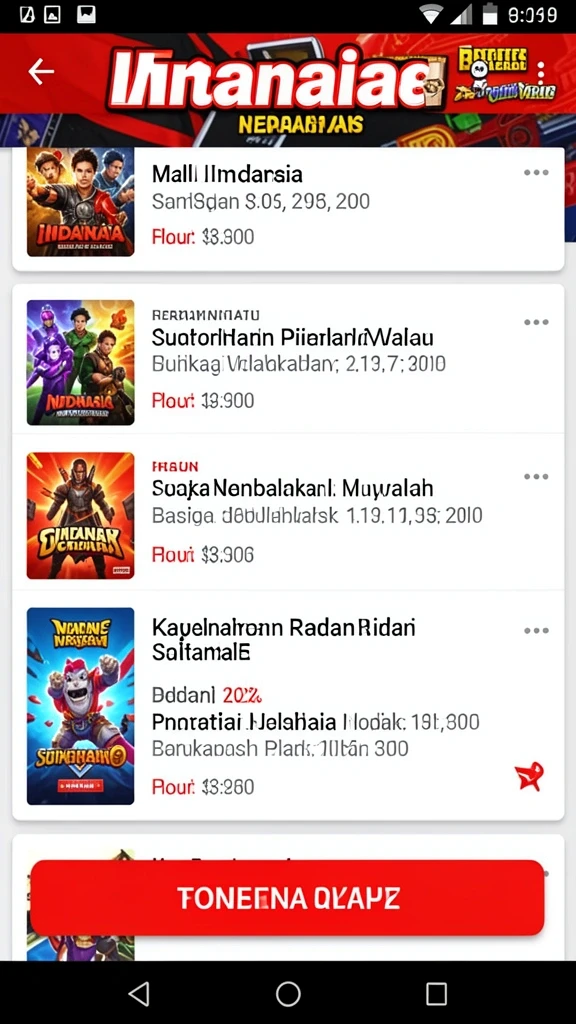Show more options for Kayelnalronn Radan Ridari
This screenshot has width=576, height=1024.
pyautogui.click(x=536, y=630)
